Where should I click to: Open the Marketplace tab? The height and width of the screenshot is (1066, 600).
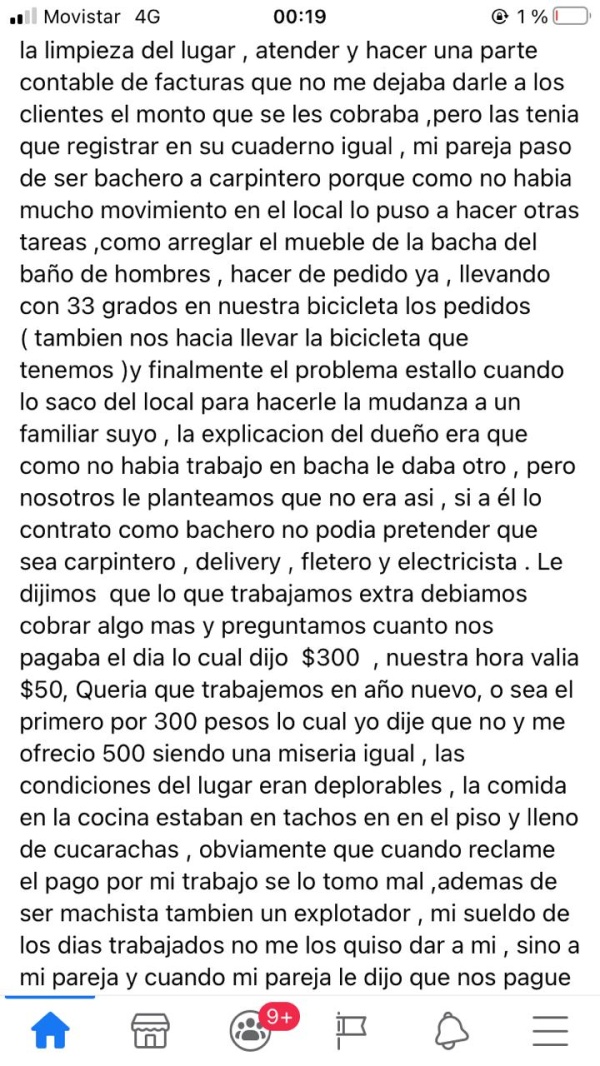coord(150,1030)
